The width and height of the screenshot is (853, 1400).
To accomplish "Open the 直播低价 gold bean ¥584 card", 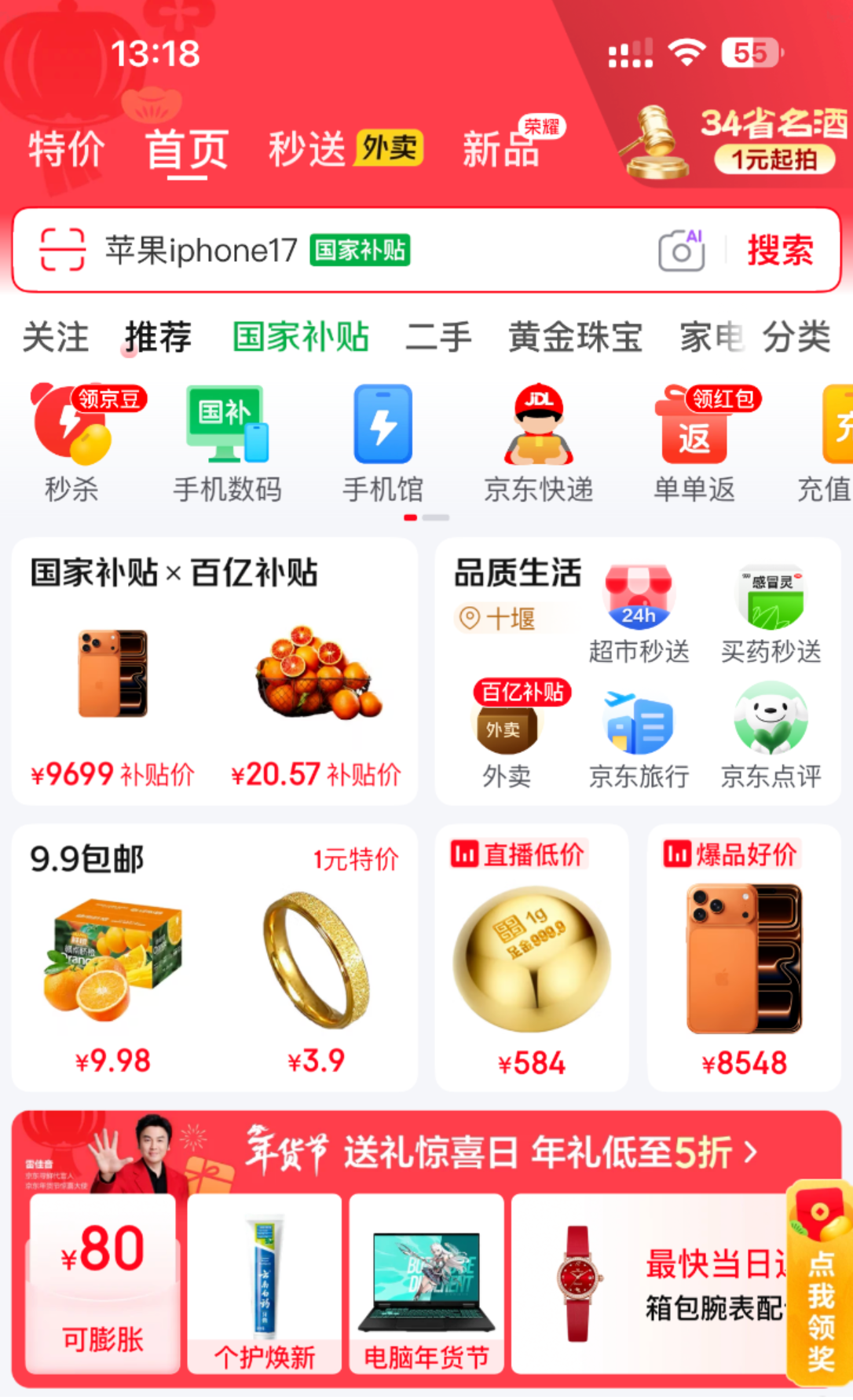I will pos(532,958).
